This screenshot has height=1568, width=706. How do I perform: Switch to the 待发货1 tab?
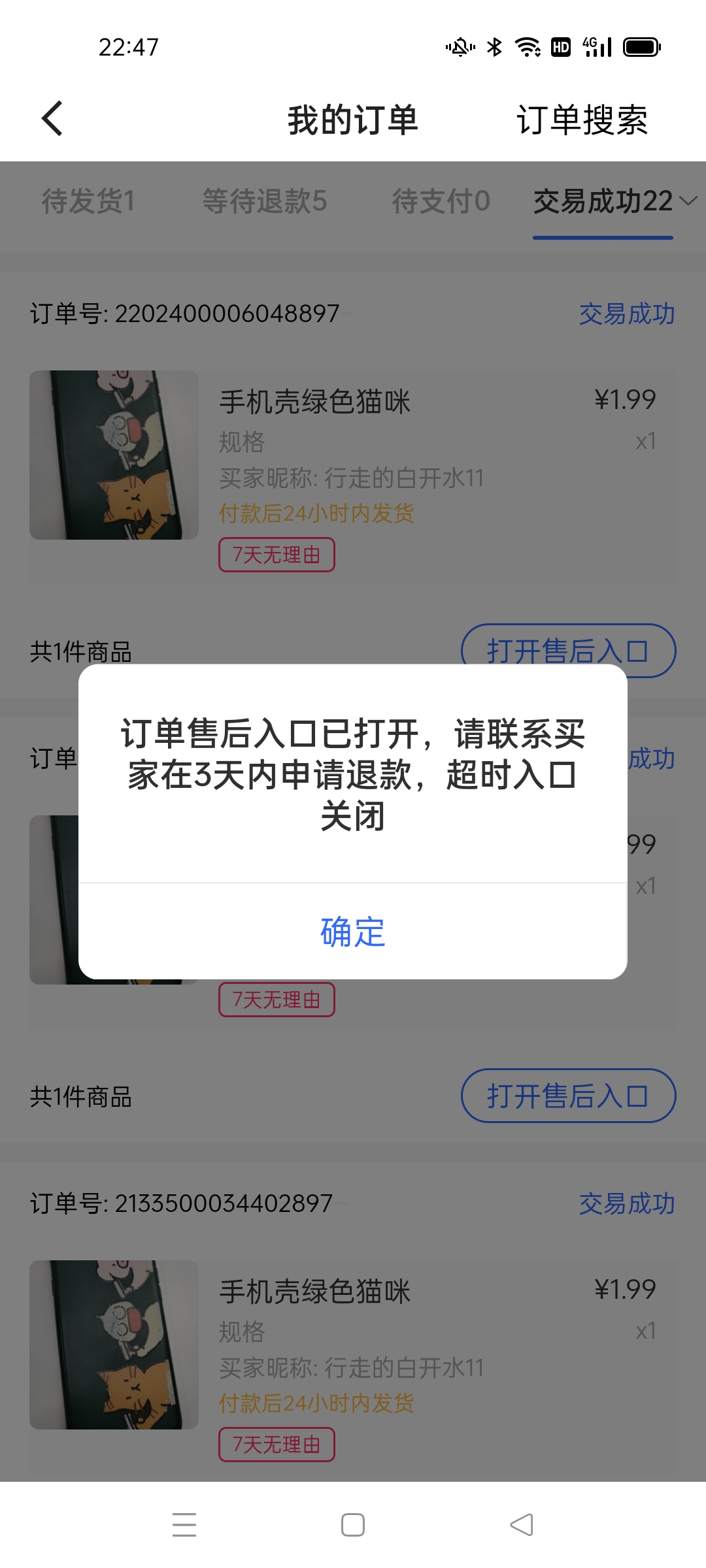click(x=88, y=201)
